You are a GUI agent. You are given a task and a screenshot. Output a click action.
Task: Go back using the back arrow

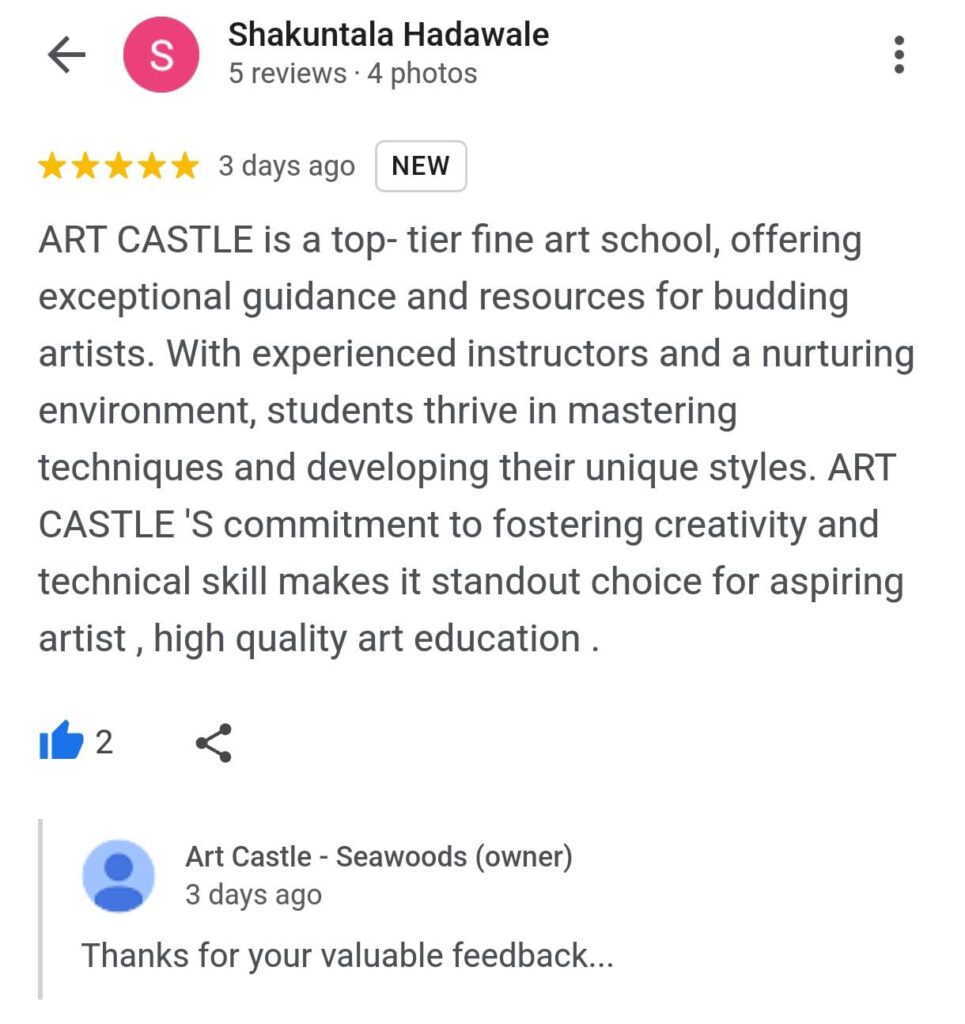click(67, 56)
